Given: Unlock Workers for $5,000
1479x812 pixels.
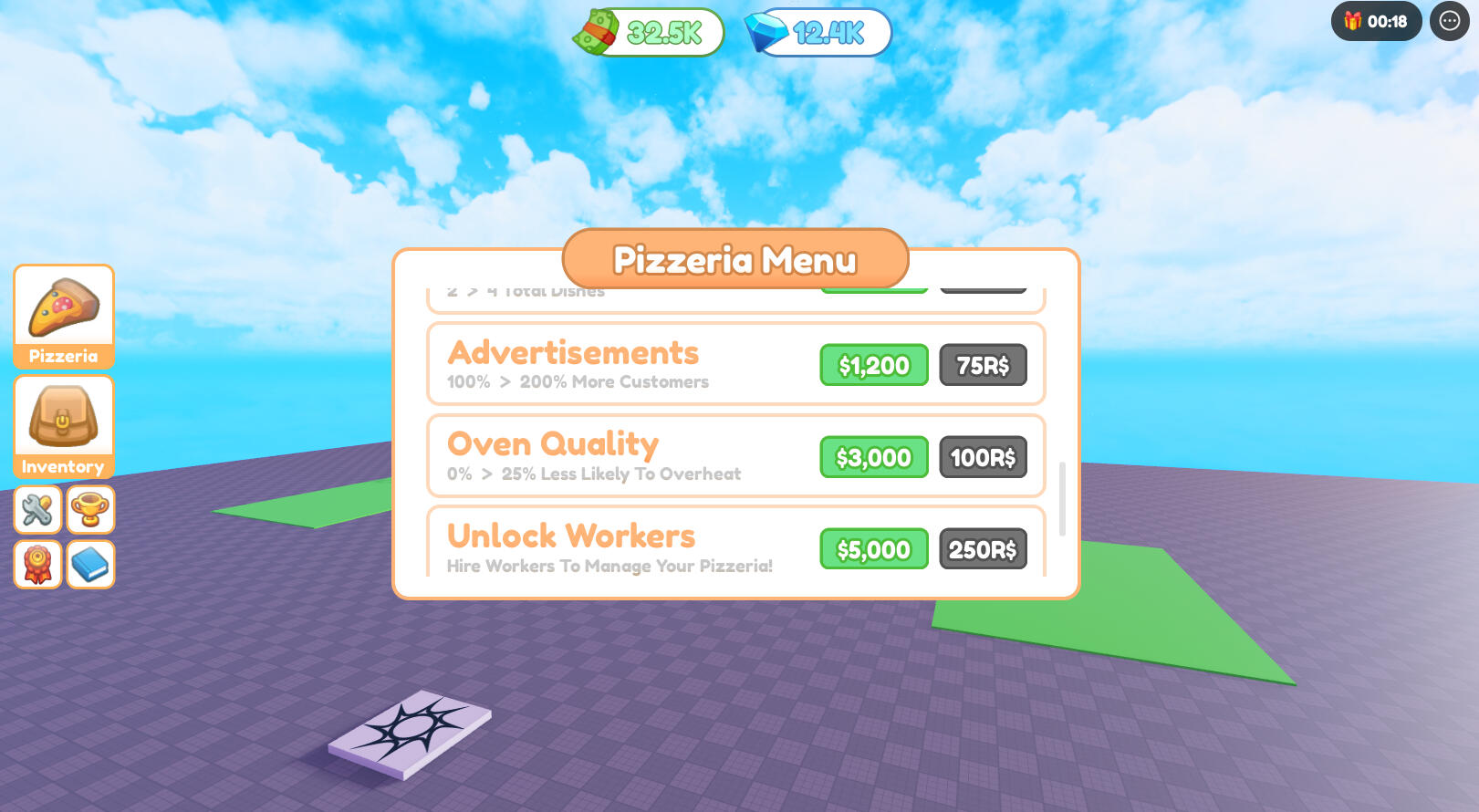Looking at the screenshot, I should point(873,549).
